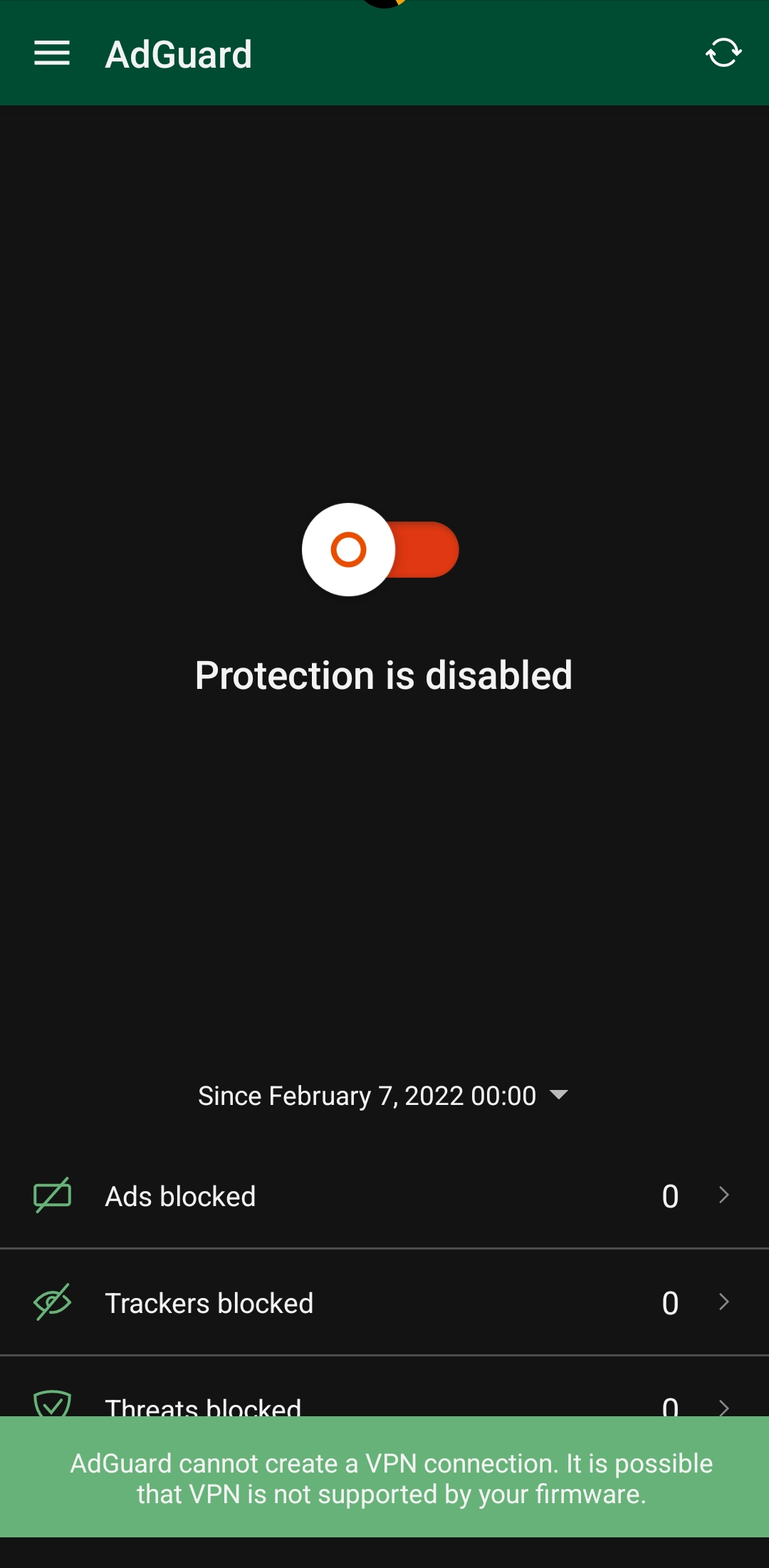Tap the white toggle knob
769x1568 pixels.
tap(348, 549)
